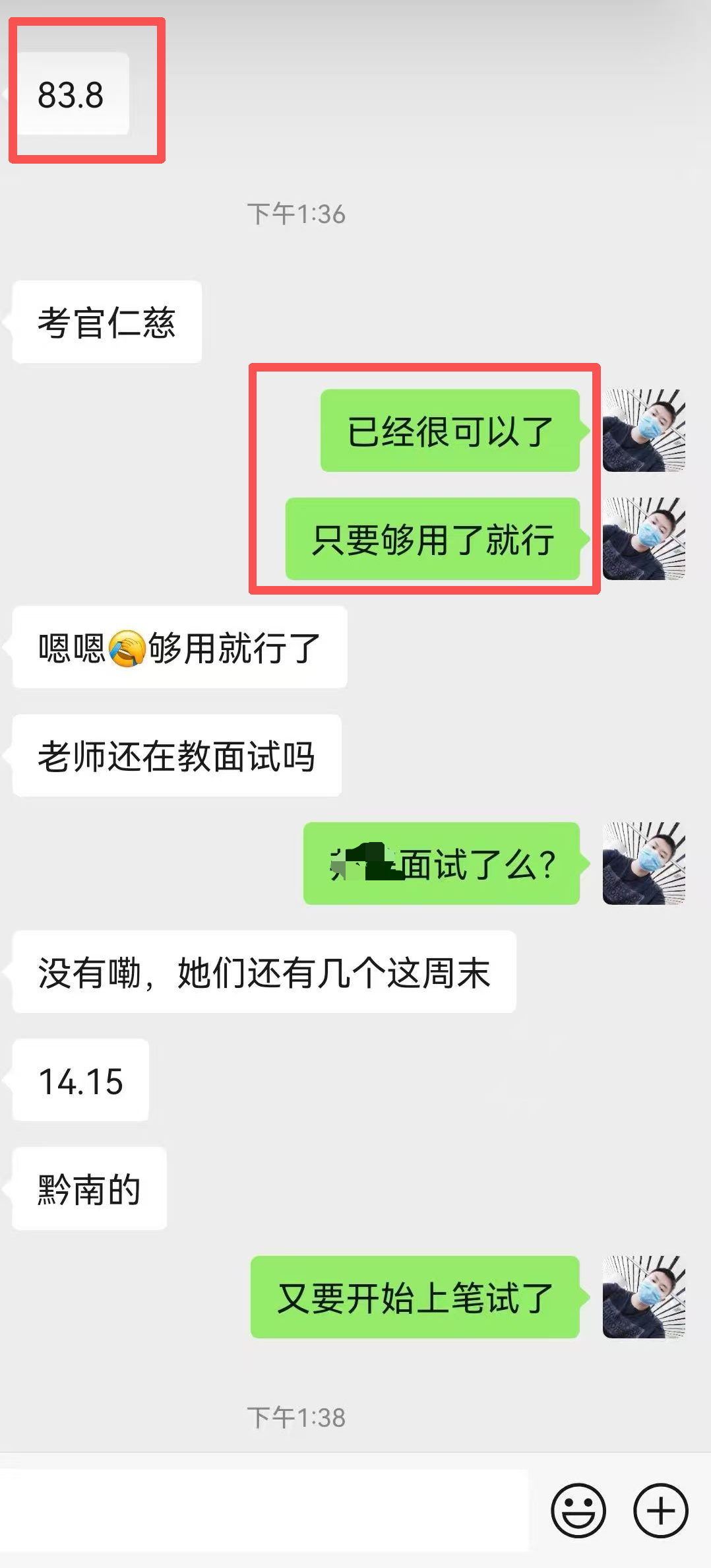The height and width of the screenshot is (1568, 711).
Task: Open the emoji sticker panel
Action: (x=578, y=1510)
